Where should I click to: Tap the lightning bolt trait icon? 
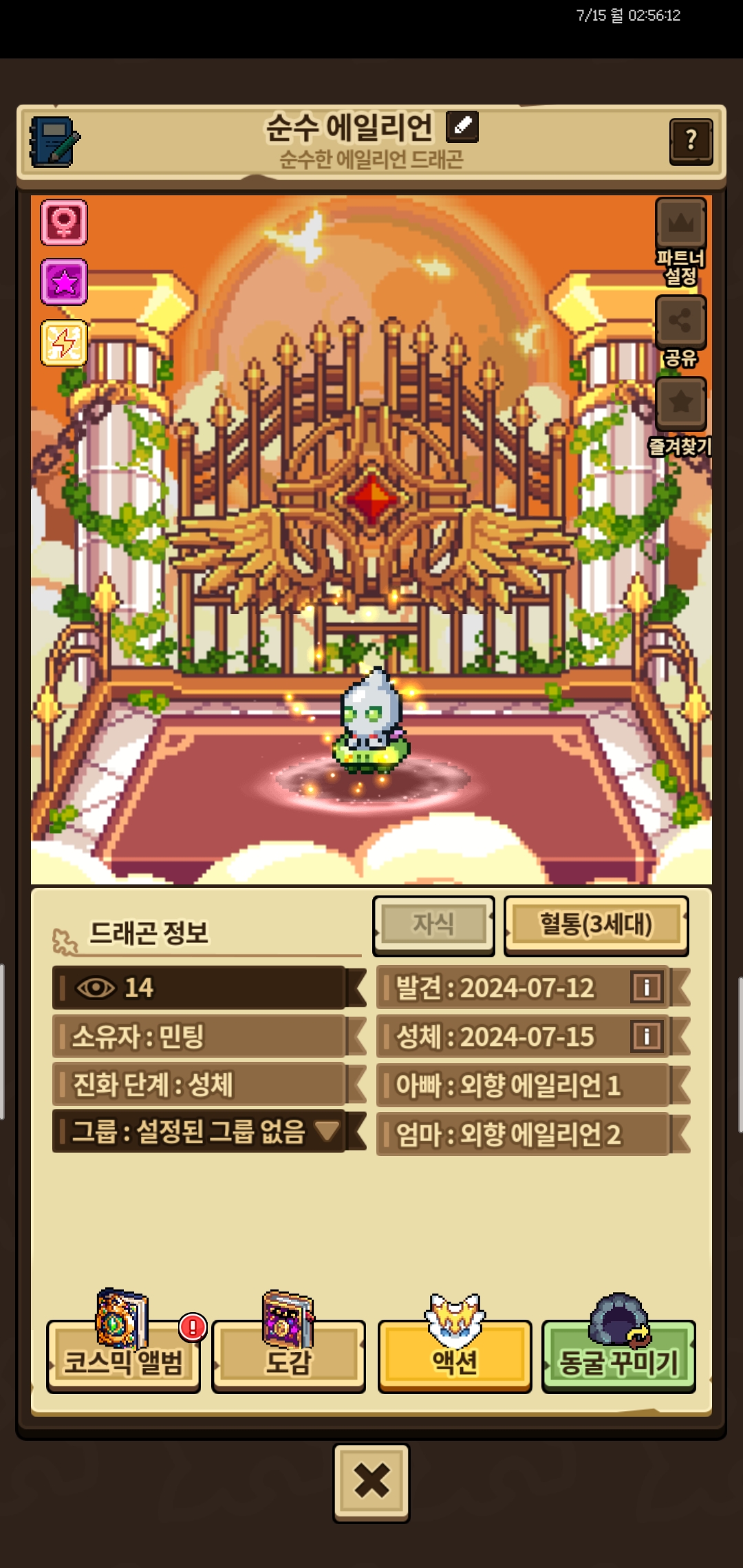coord(64,342)
